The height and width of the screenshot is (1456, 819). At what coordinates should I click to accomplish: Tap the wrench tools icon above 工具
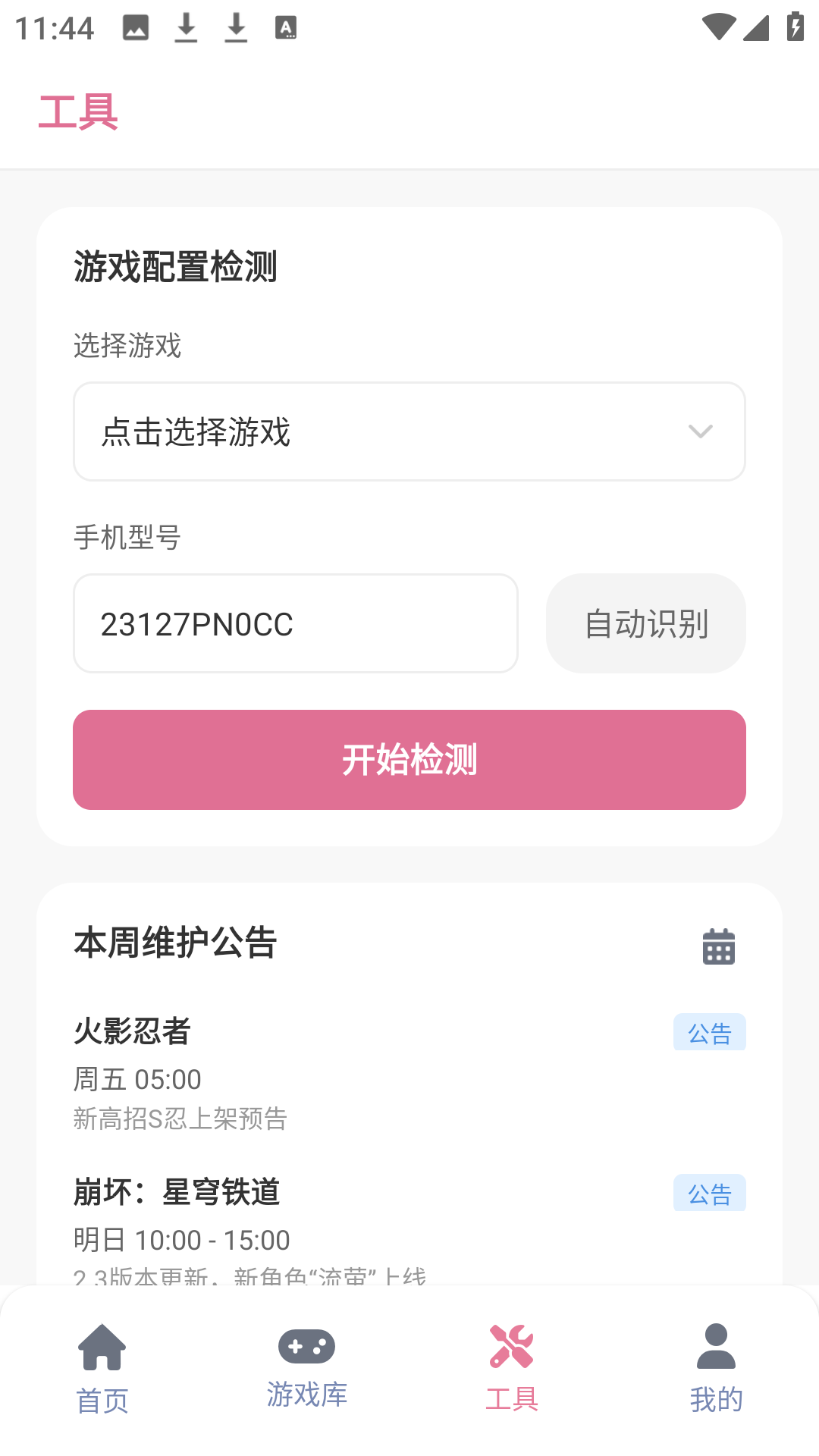pos(513,1348)
